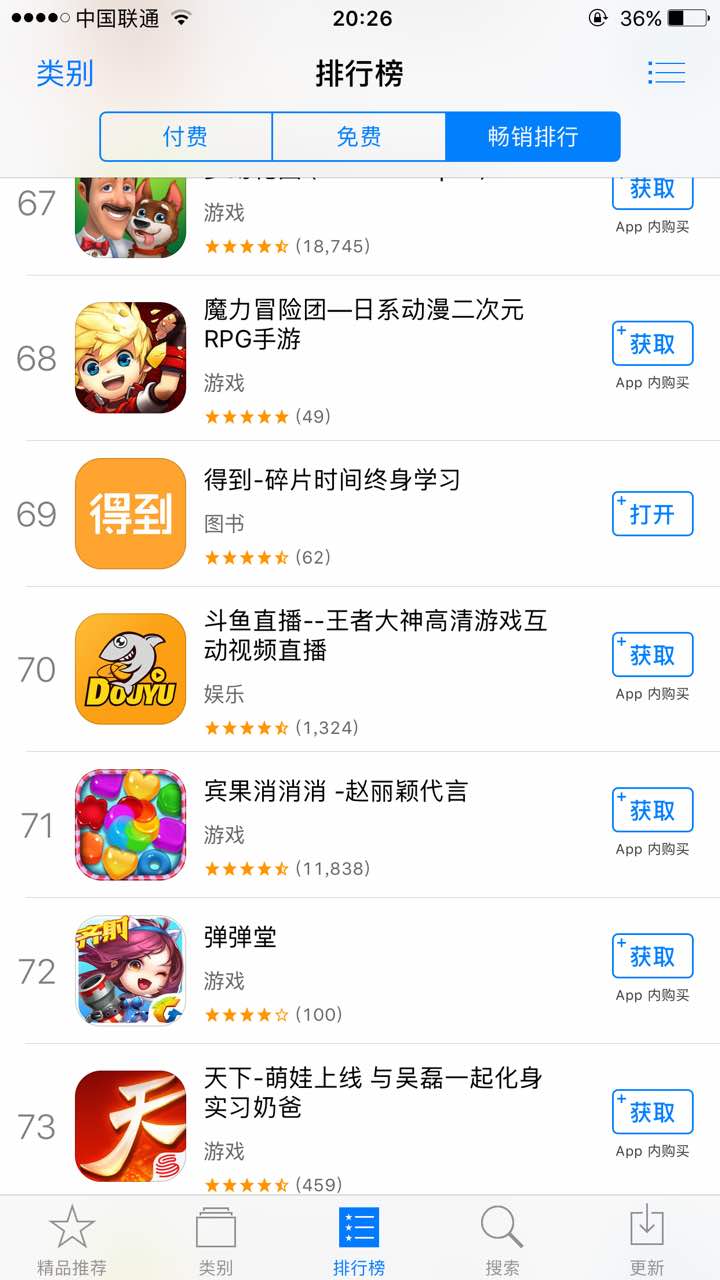Image resolution: width=720 pixels, height=1280 pixels.
Task: Tap 获取 for 天下-萌娃上线
Action: click(652, 1111)
